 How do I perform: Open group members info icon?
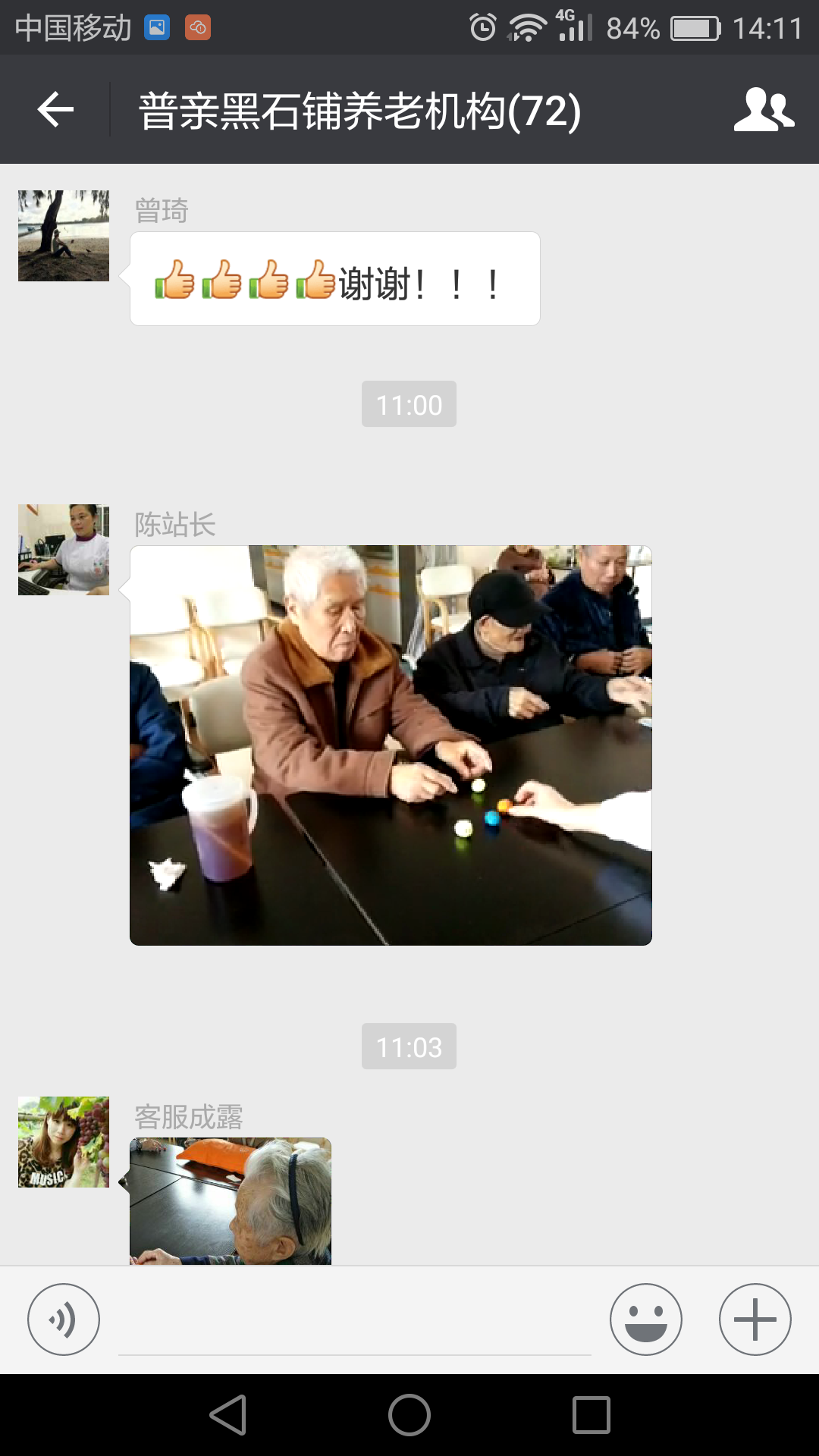(764, 111)
